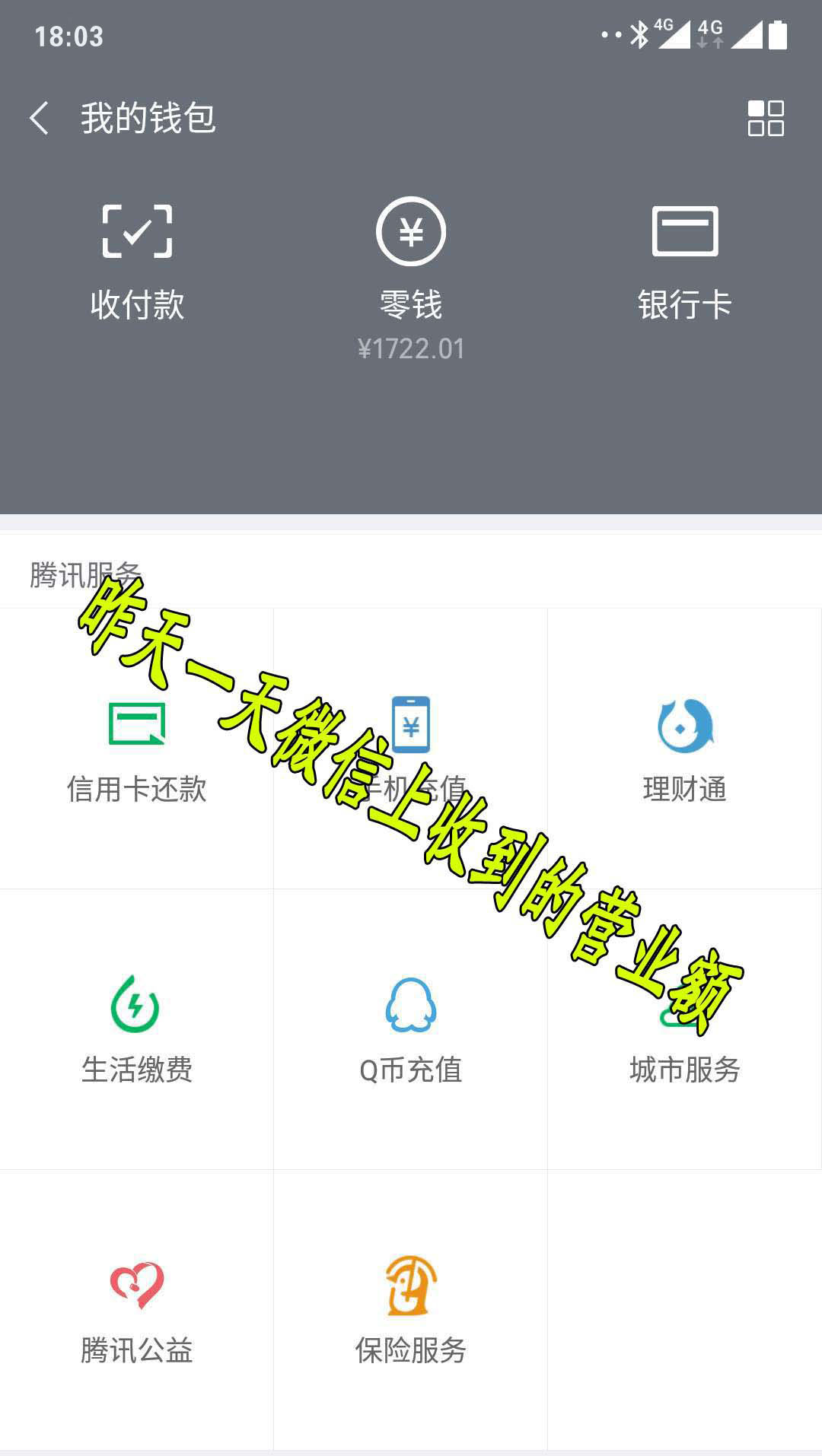822x1456 pixels.
Task: Open 生活缴费 utilities payment
Action: (137, 1029)
